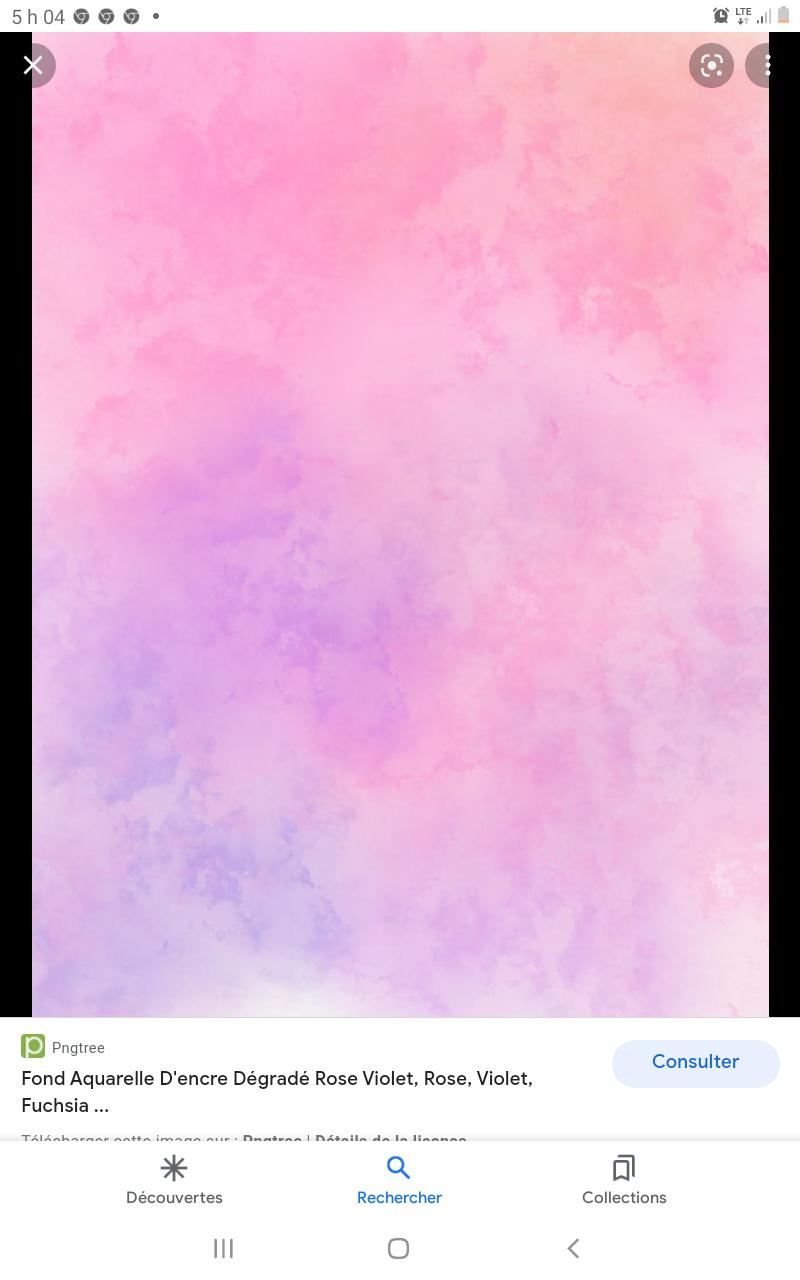Tap the Consulter button

695,1063
